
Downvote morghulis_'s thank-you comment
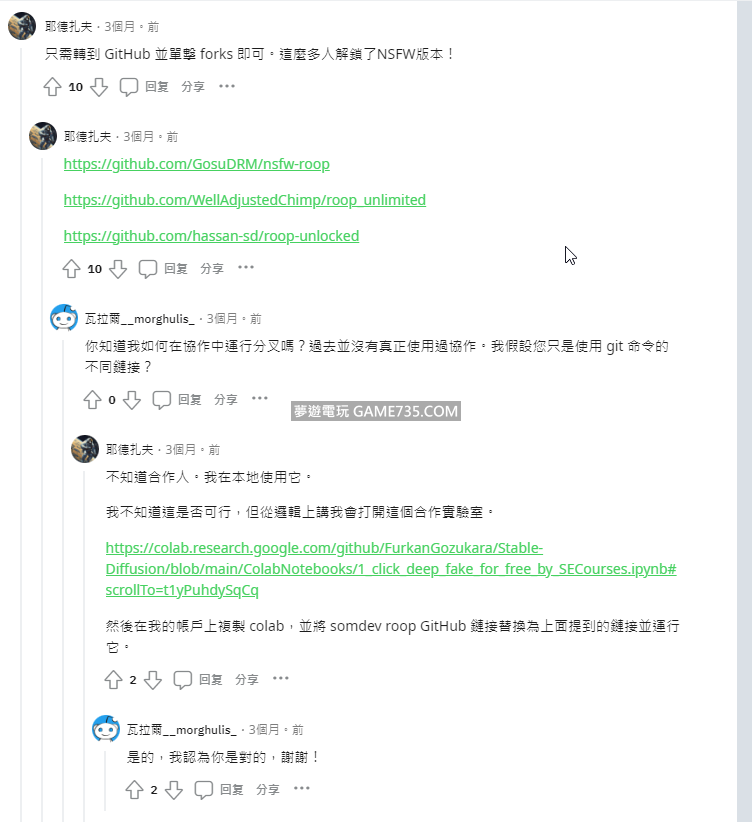pyautogui.click(x=174, y=790)
